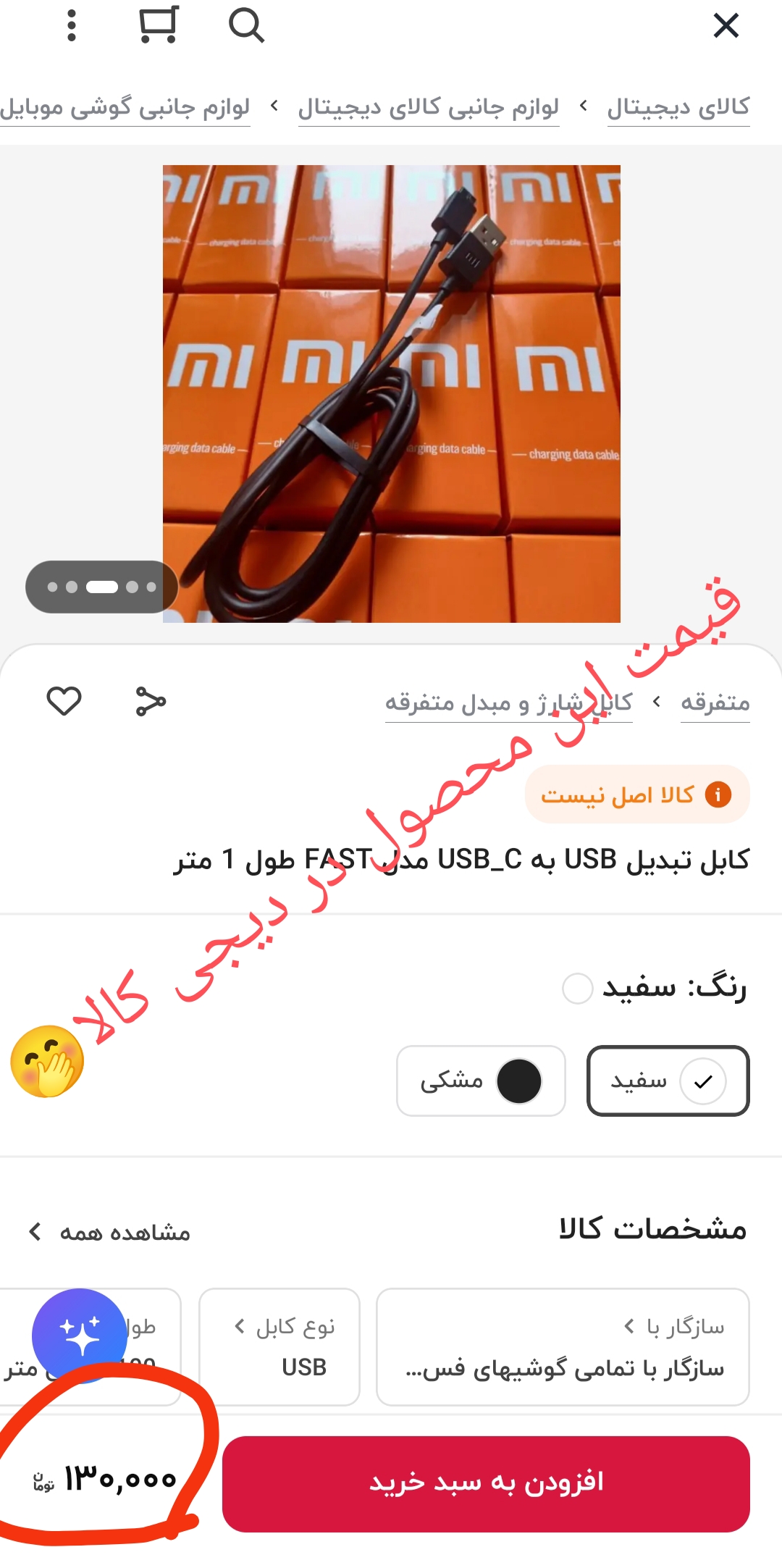Open the لوازم جانبی کالای دیجیتال breadcrumb
This screenshot has width=782, height=1568.
pos(429,107)
